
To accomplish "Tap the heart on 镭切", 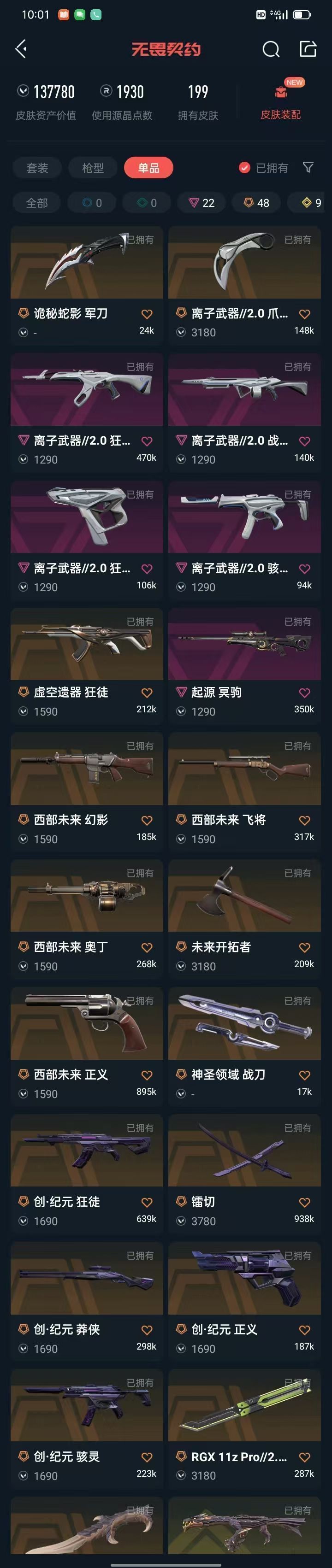I will (x=305, y=1202).
